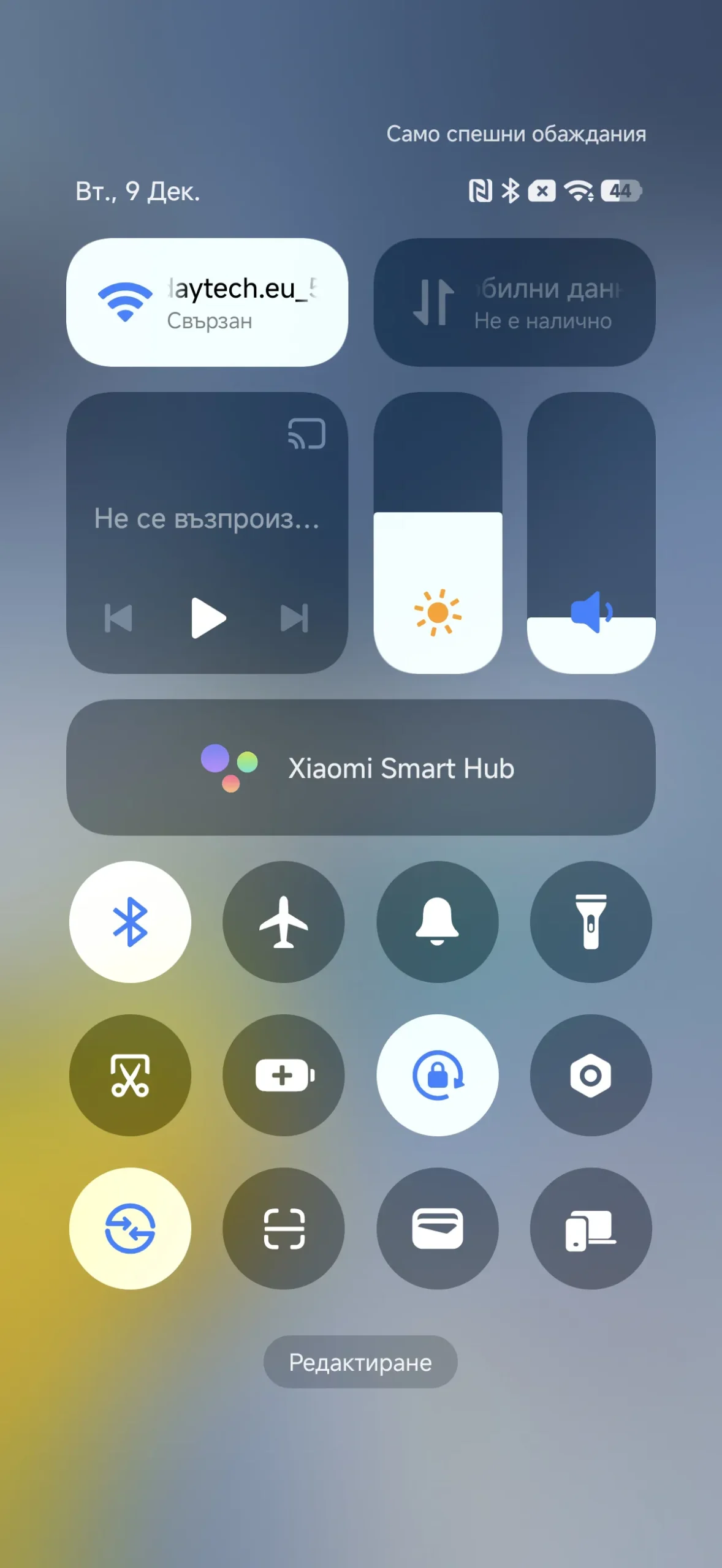This screenshot has height=1568, width=722.
Task: Skip to the previous track
Action: (x=119, y=618)
